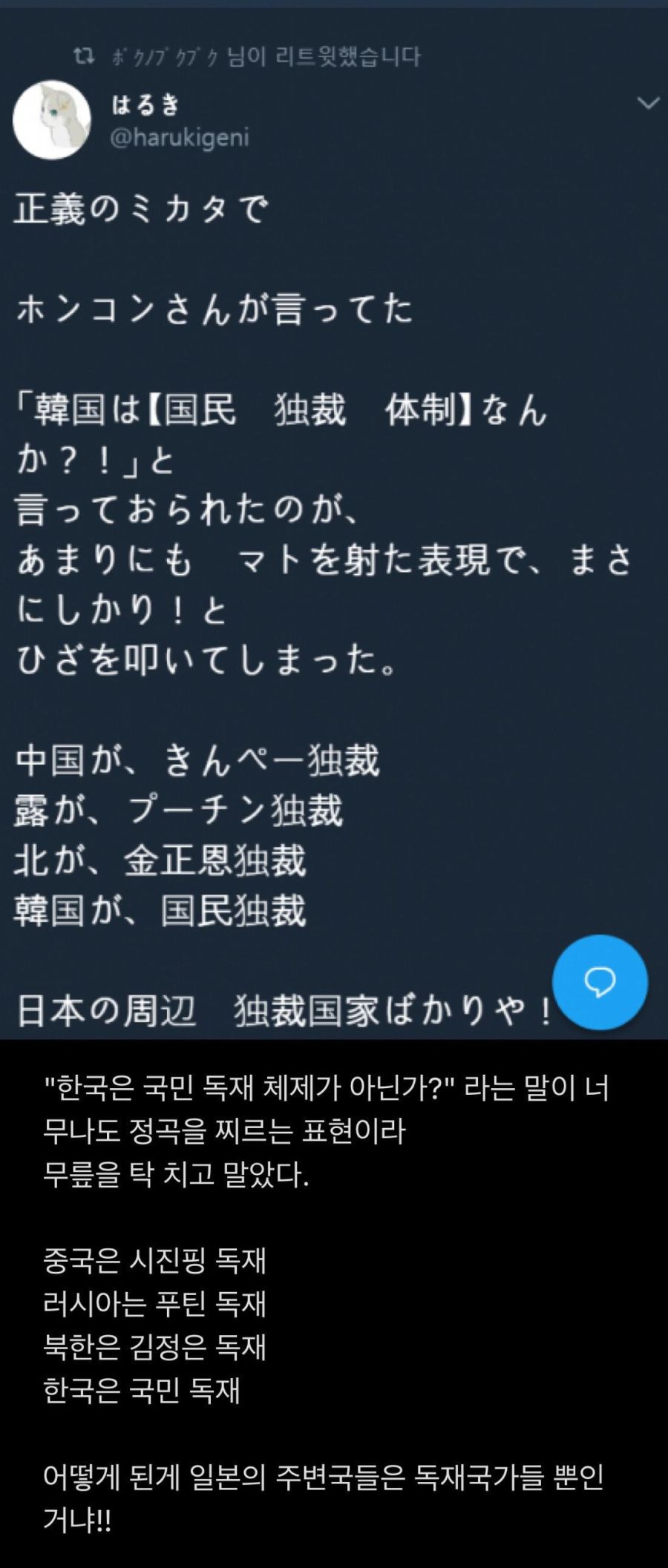Open the profile of the retweeting user
This screenshot has height=1568, width=668.
[x=165, y=57]
